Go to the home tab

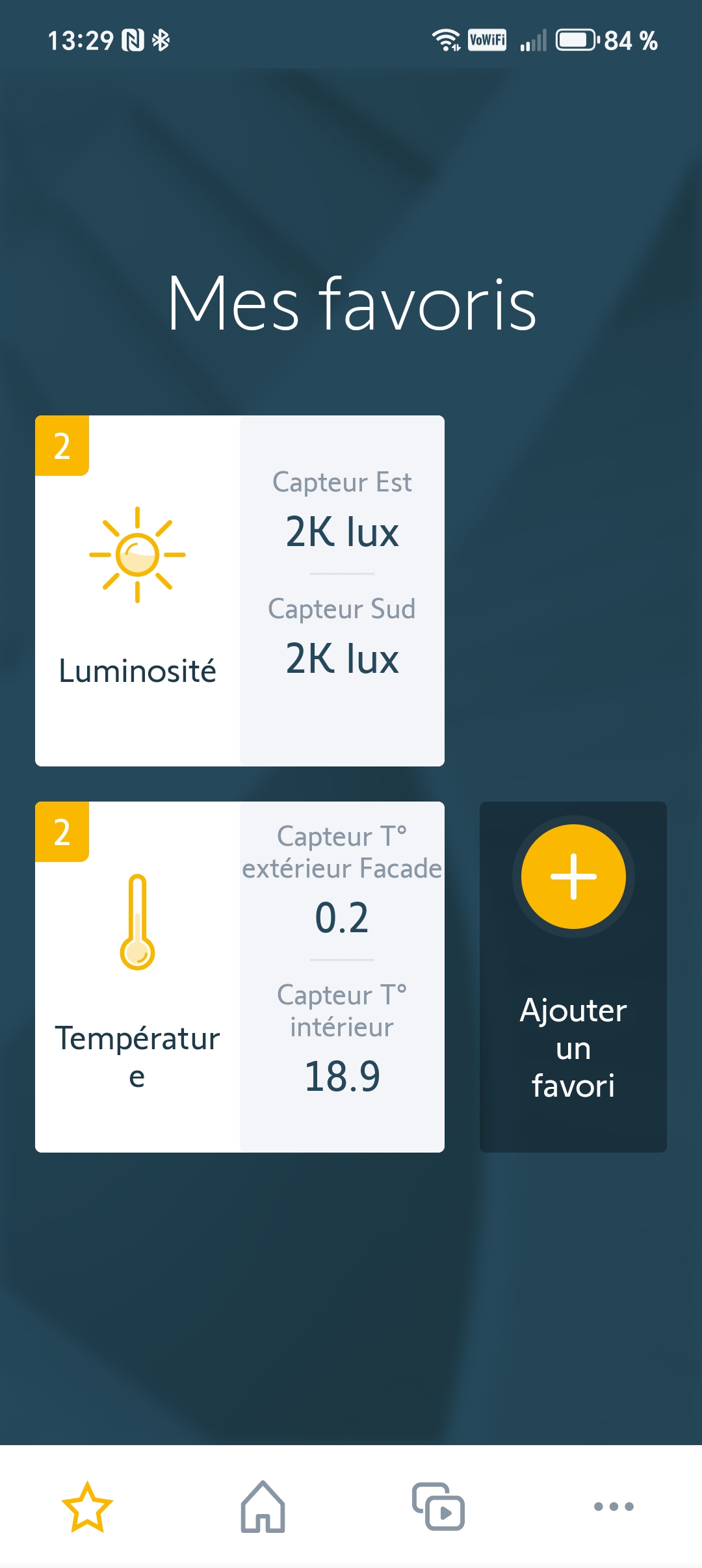point(263,1506)
